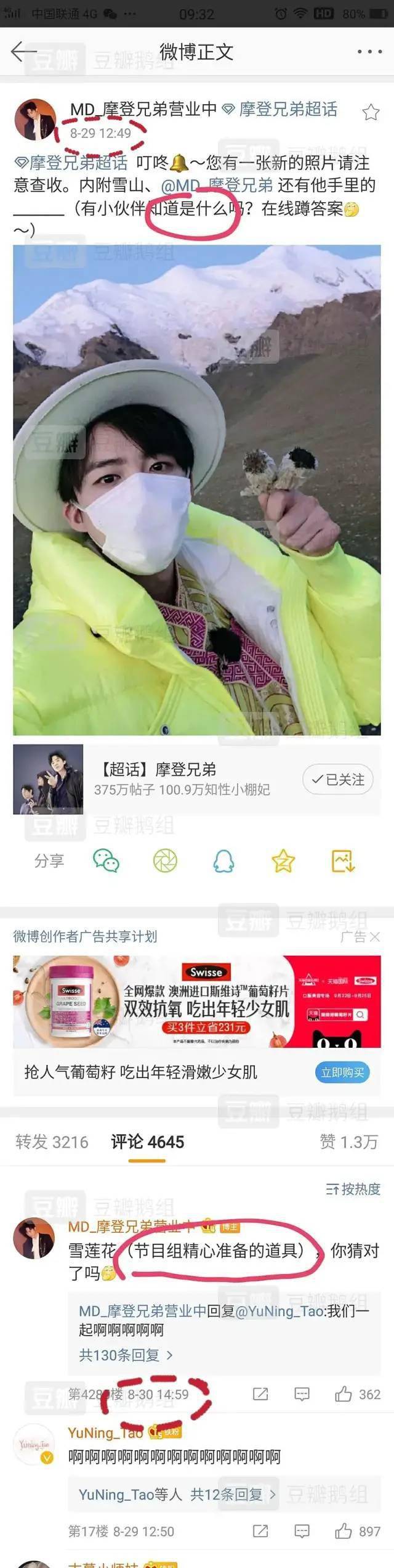This screenshot has height=1568, width=394.
Task: View the snow mountain selfie photo full screen
Action: (197, 490)
